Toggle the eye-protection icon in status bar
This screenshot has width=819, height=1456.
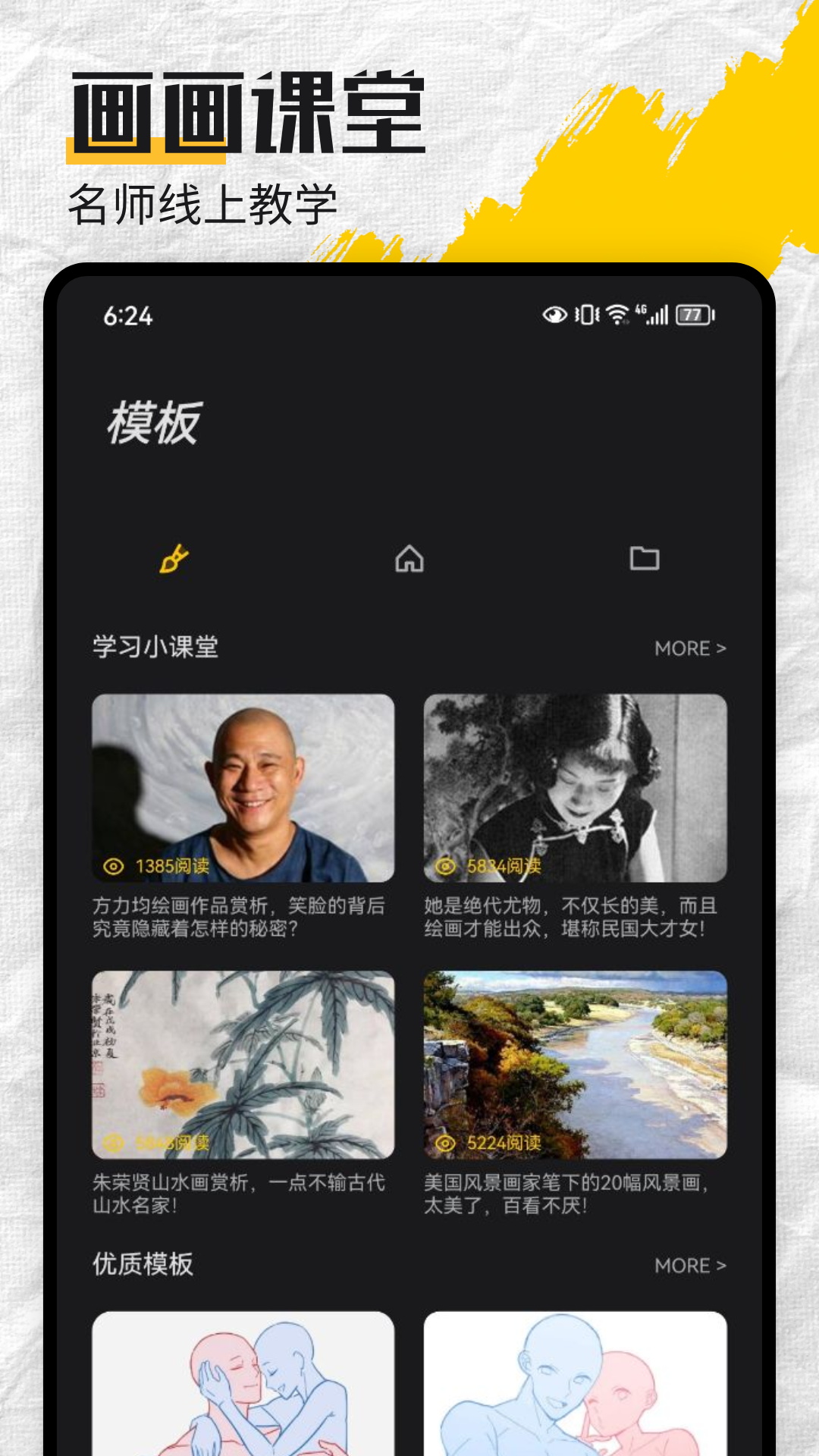tap(554, 314)
